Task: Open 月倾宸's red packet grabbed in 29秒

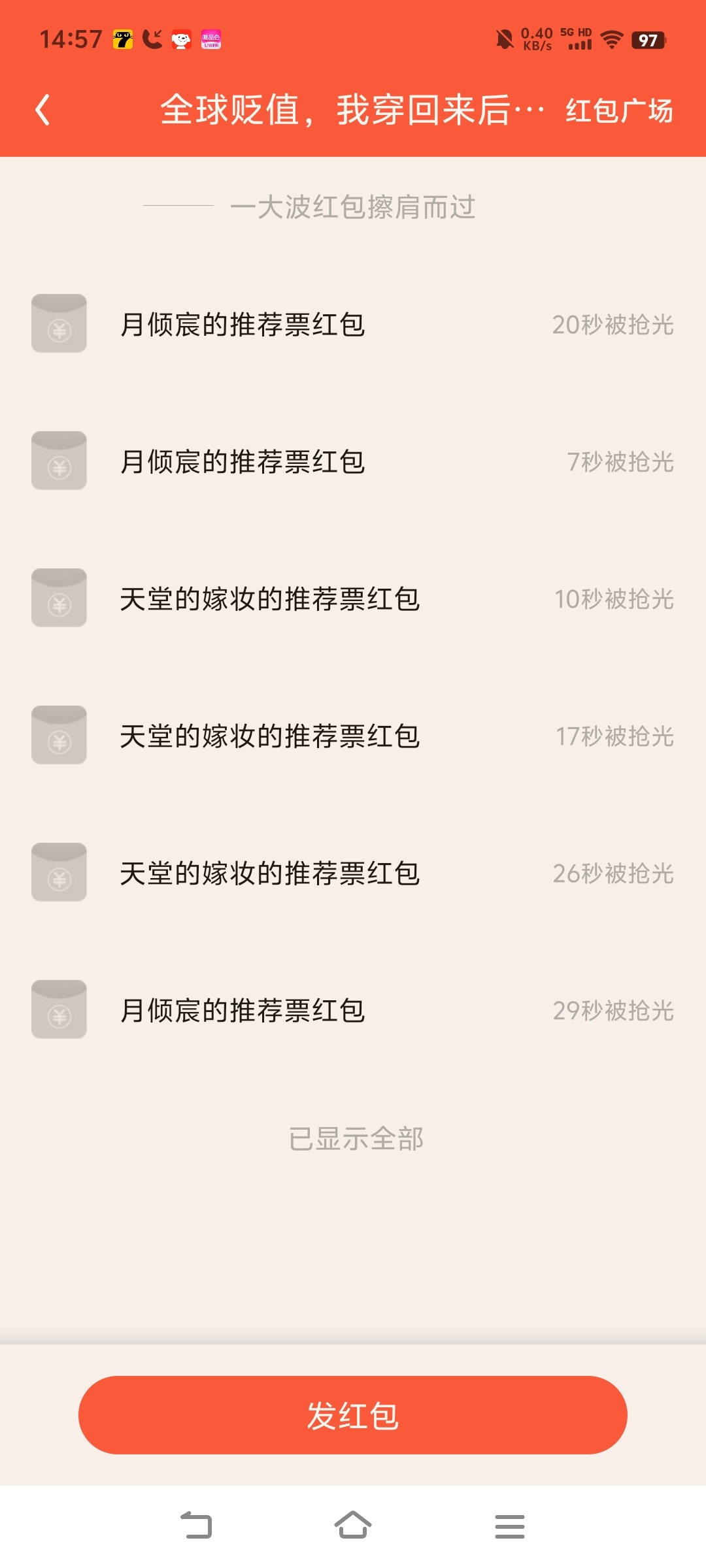Action: [x=353, y=1010]
